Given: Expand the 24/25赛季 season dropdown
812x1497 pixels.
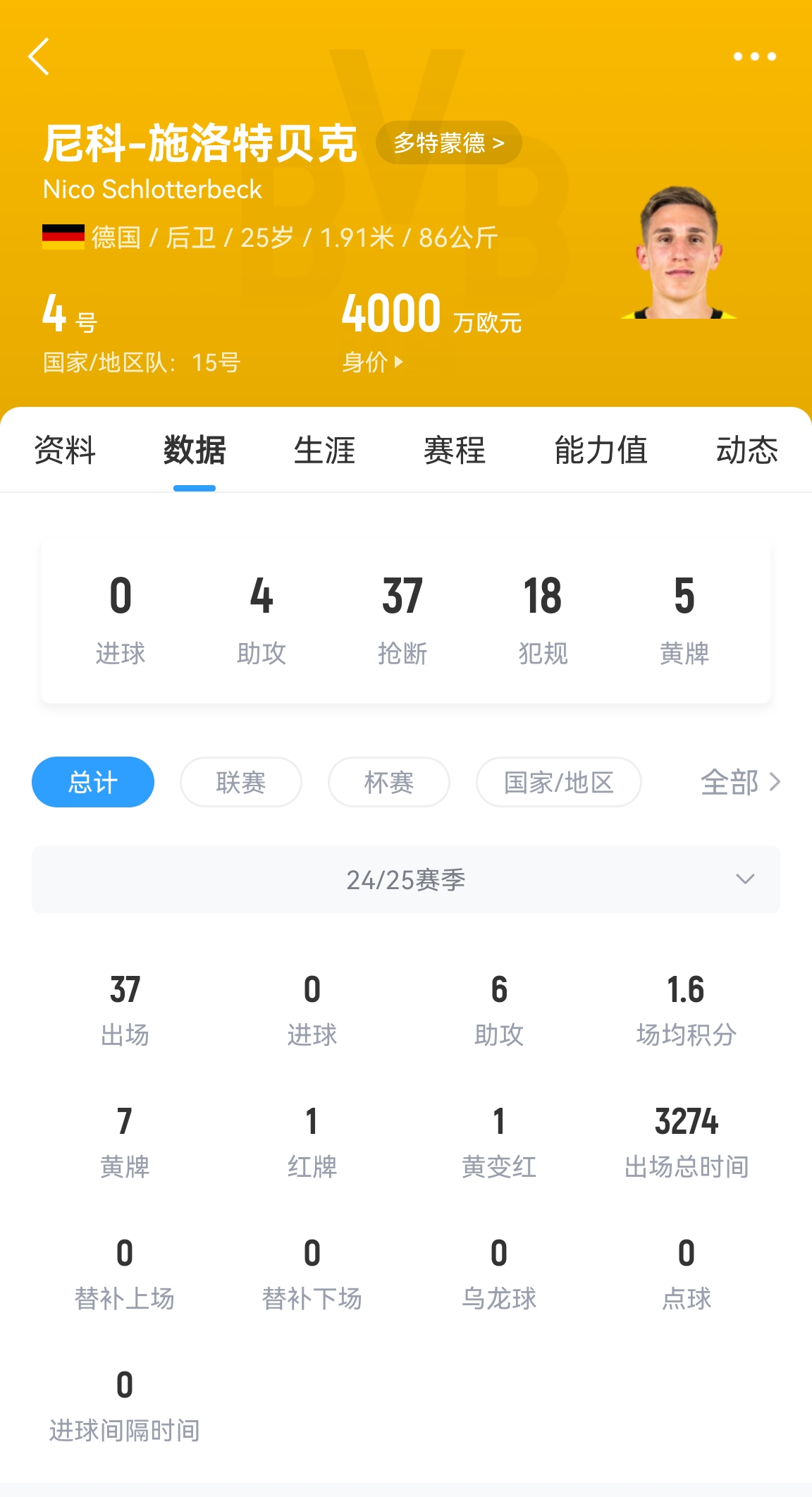Looking at the screenshot, I should pyautogui.click(x=406, y=879).
